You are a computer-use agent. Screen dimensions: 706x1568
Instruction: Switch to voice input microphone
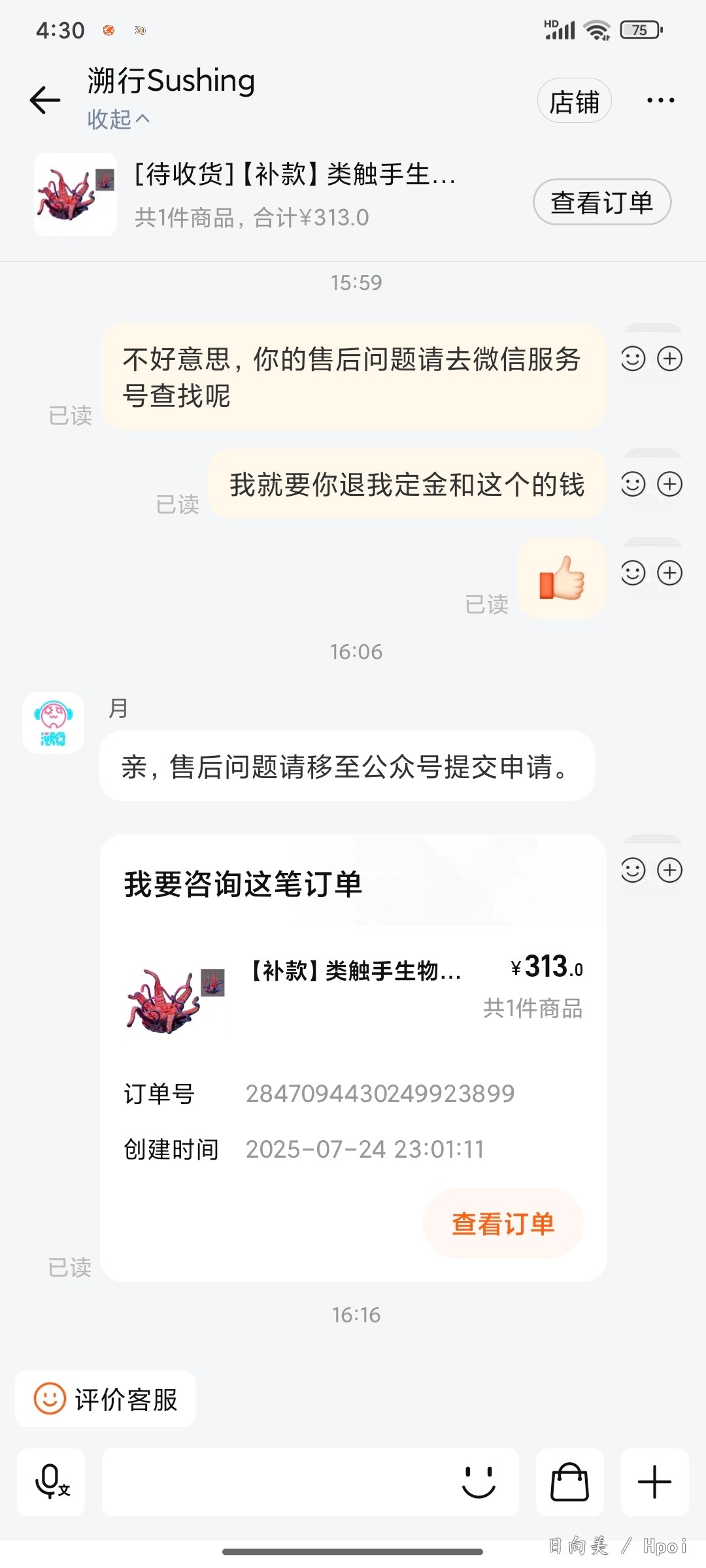[x=51, y=1481]
